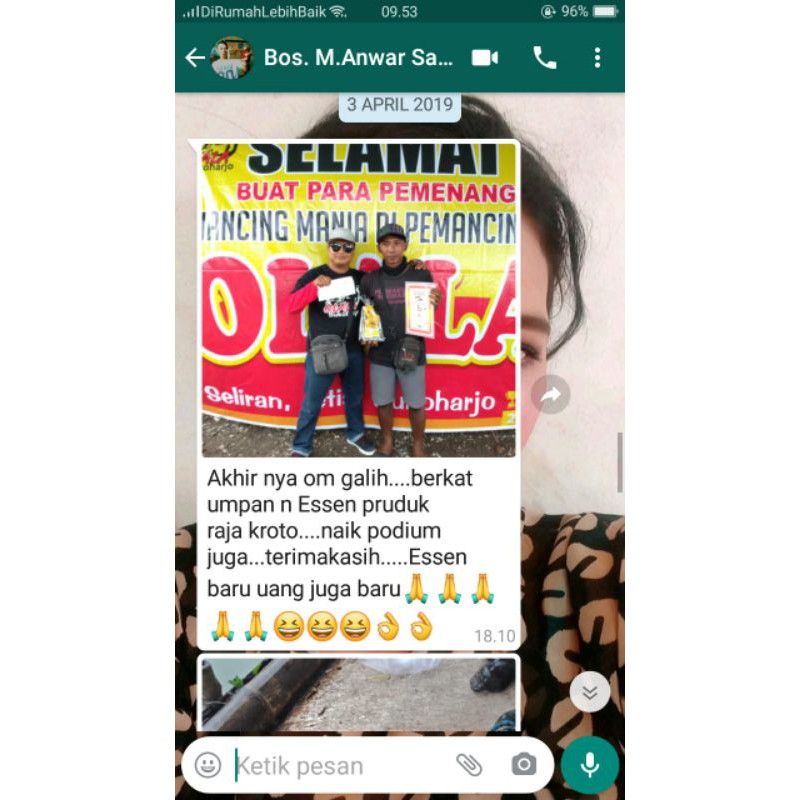Start a video call
This screenshot has width=800, height=800.
[x=485, y=58]
